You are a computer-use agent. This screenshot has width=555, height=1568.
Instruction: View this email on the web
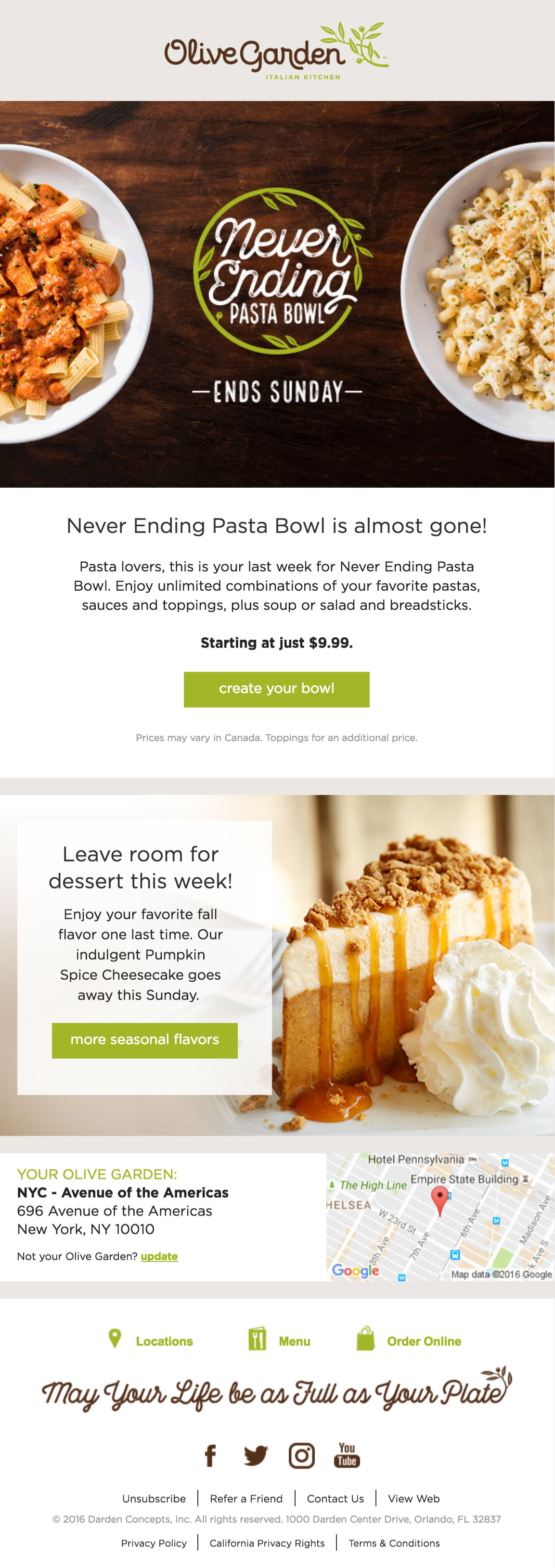(x=413, y=1499)
